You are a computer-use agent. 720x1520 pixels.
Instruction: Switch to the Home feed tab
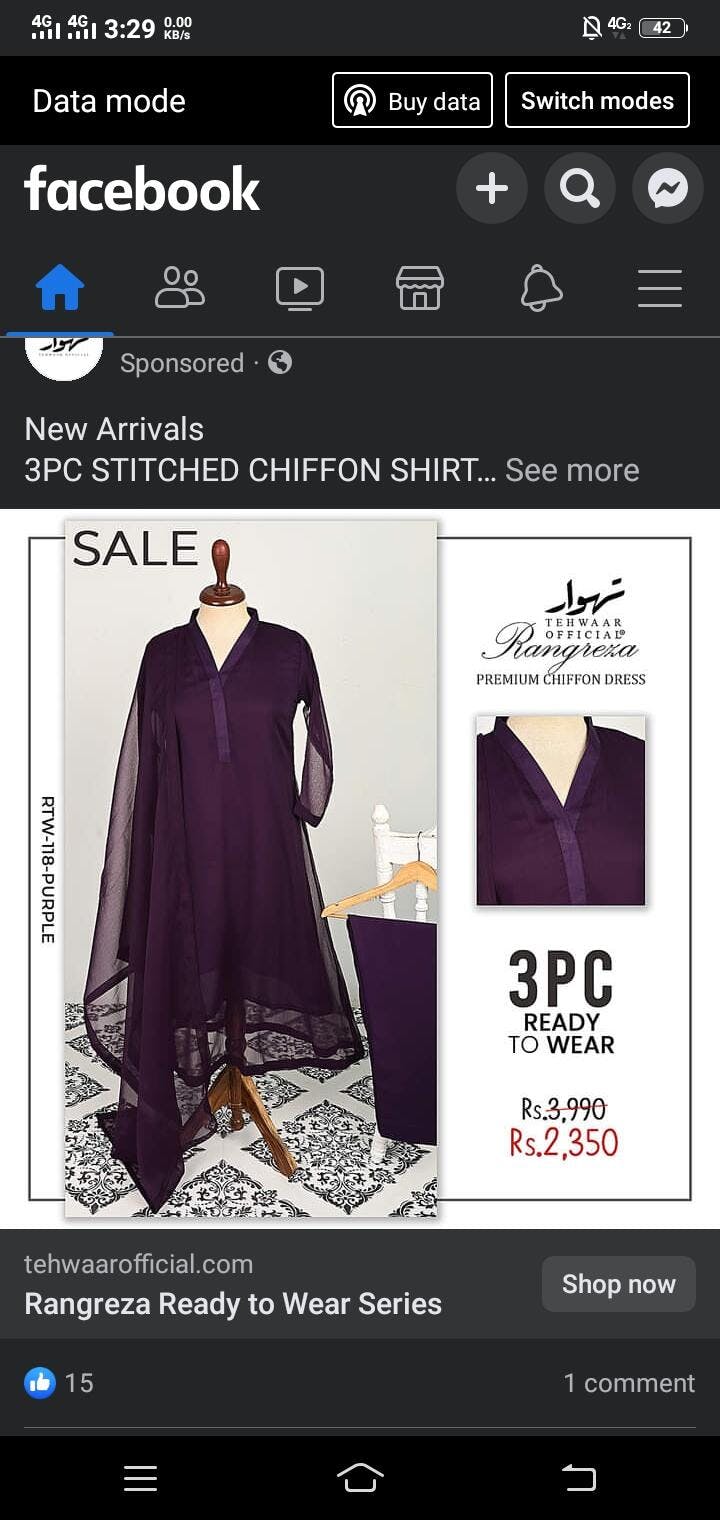pyautogui.click(x=60, y=289)
